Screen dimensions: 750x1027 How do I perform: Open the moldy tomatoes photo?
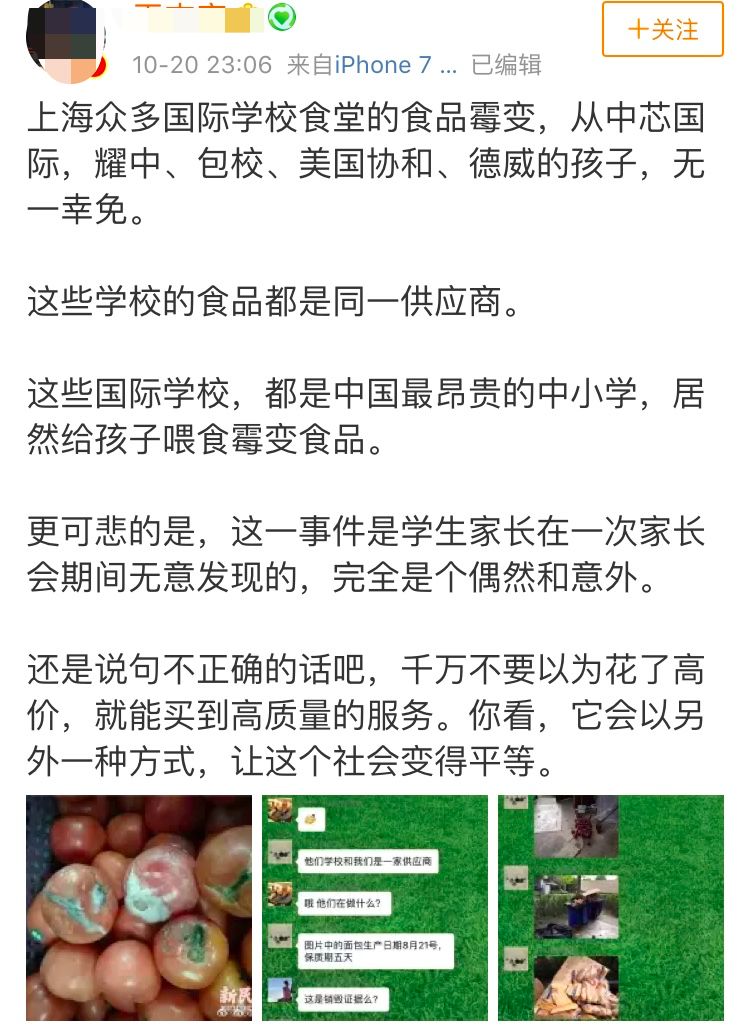(x=139, y=907)
